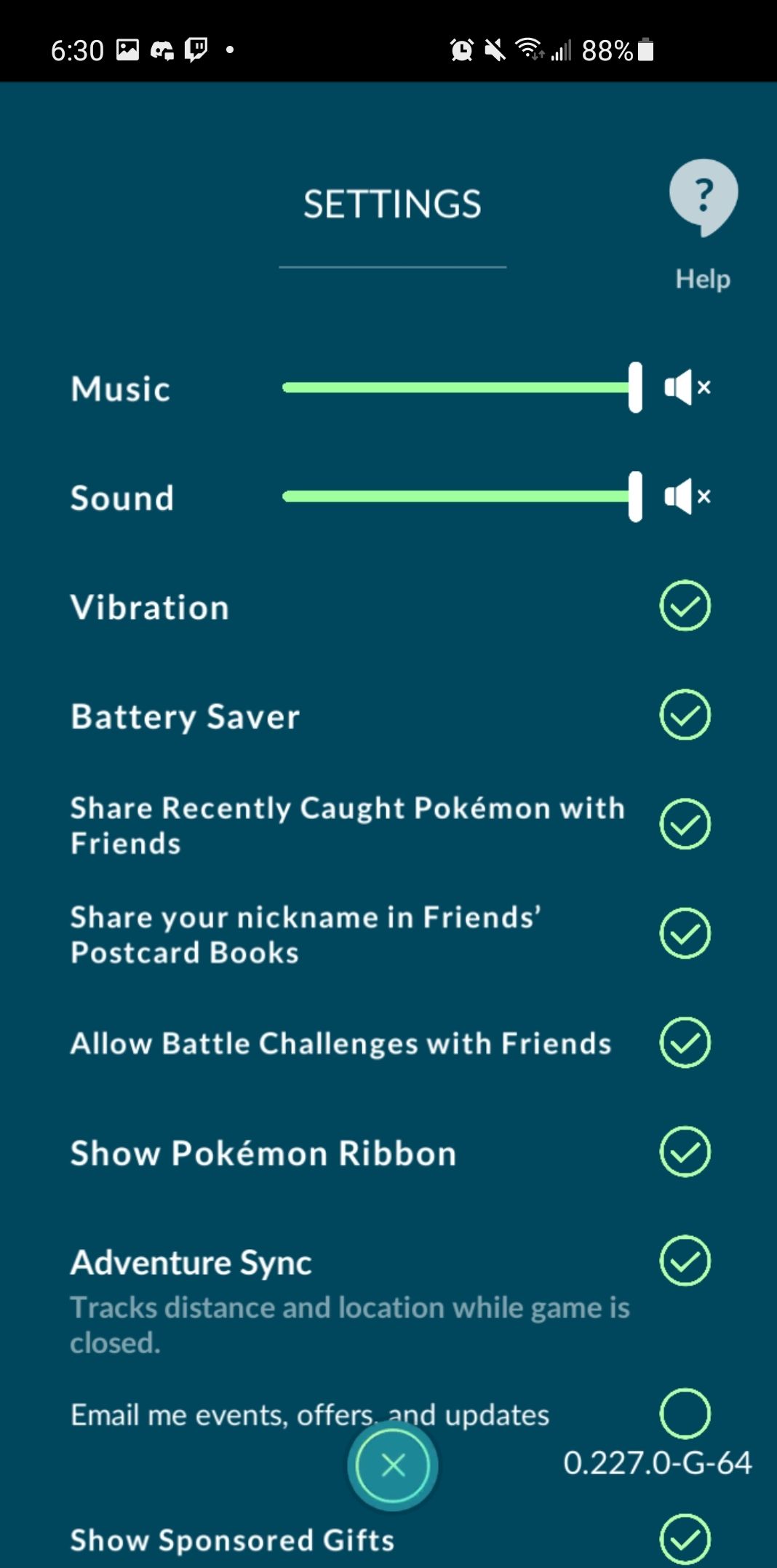Viewport: 777px width, 1568px height.
Task: Tap the muted notification icon in status bar
Action: pos(495,49)
